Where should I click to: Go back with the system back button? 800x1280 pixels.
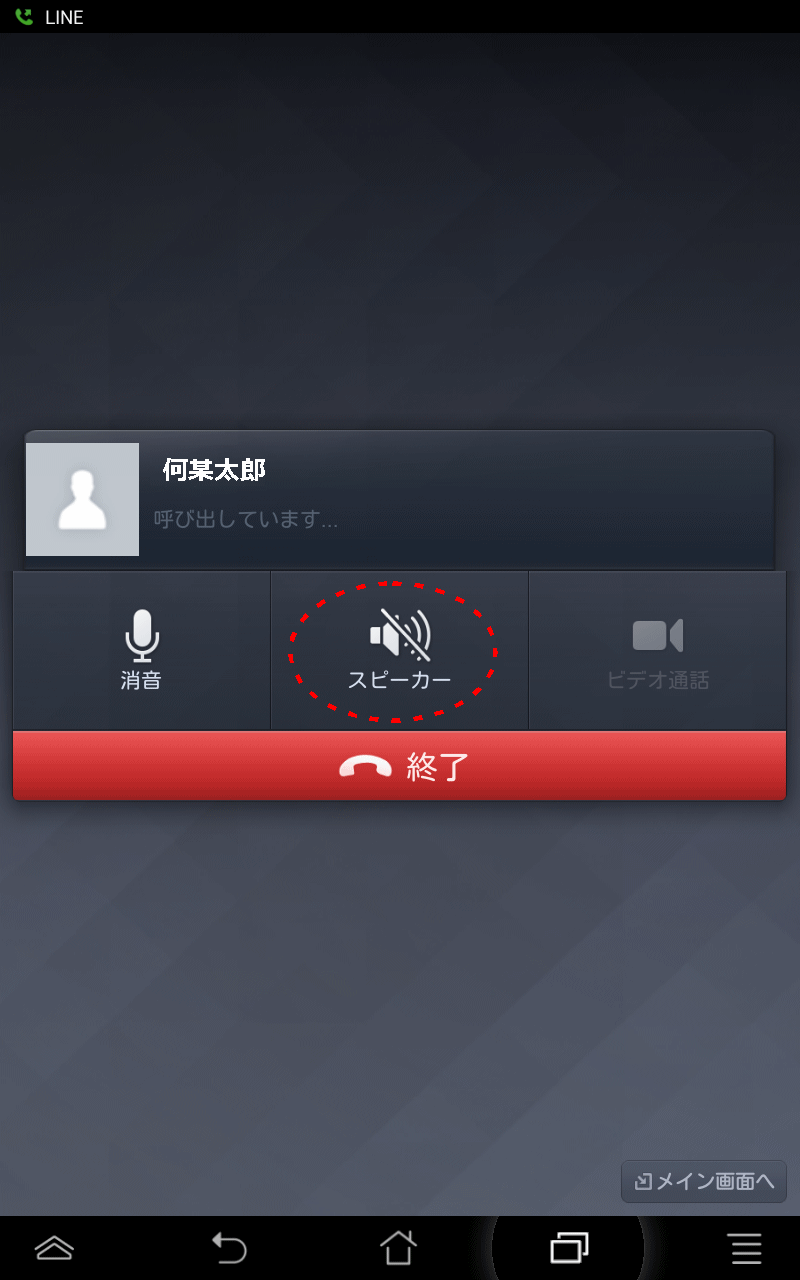click(x=229, y=1248)
